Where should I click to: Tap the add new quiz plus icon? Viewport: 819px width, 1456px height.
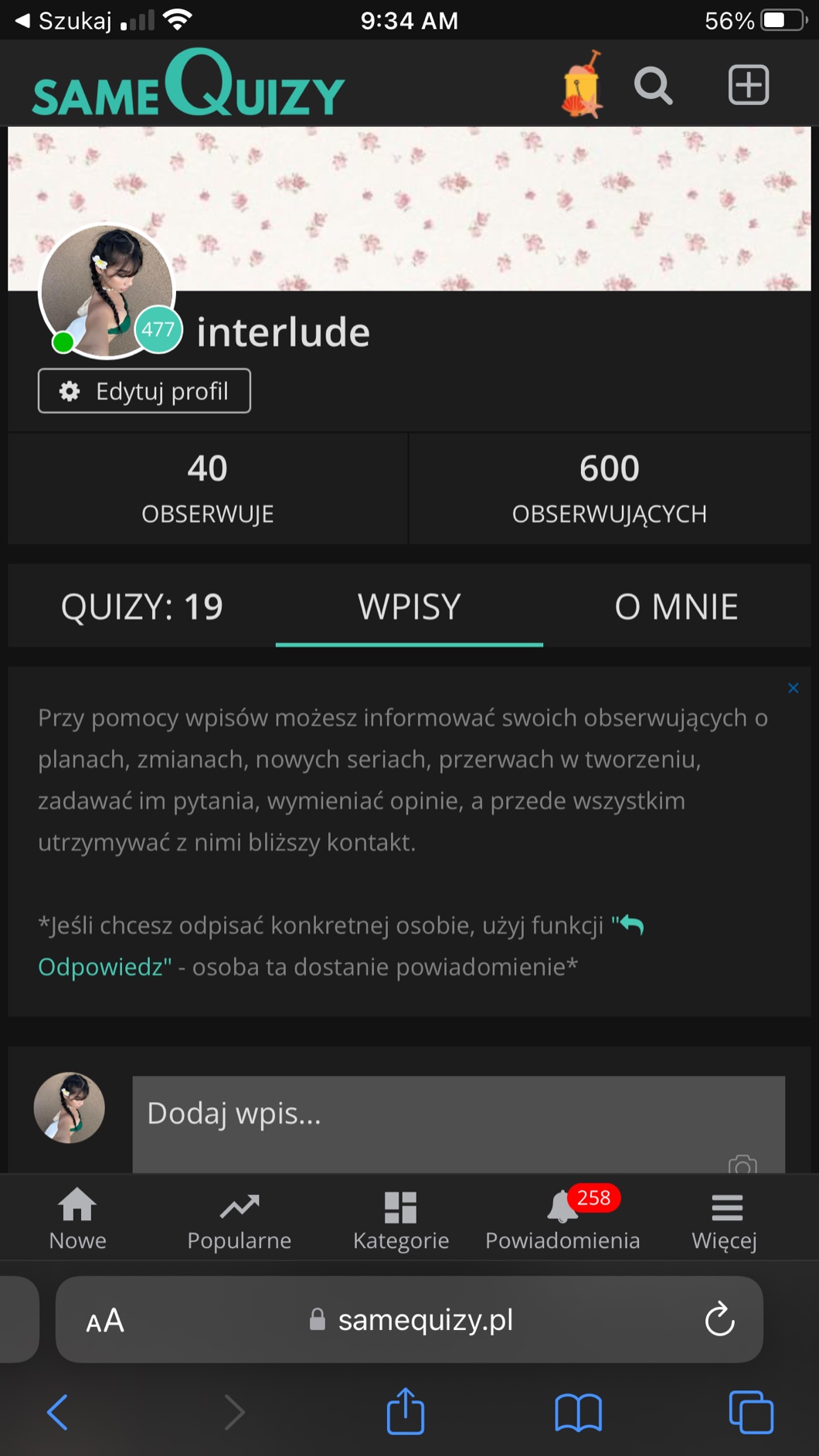tap(748, 85)
